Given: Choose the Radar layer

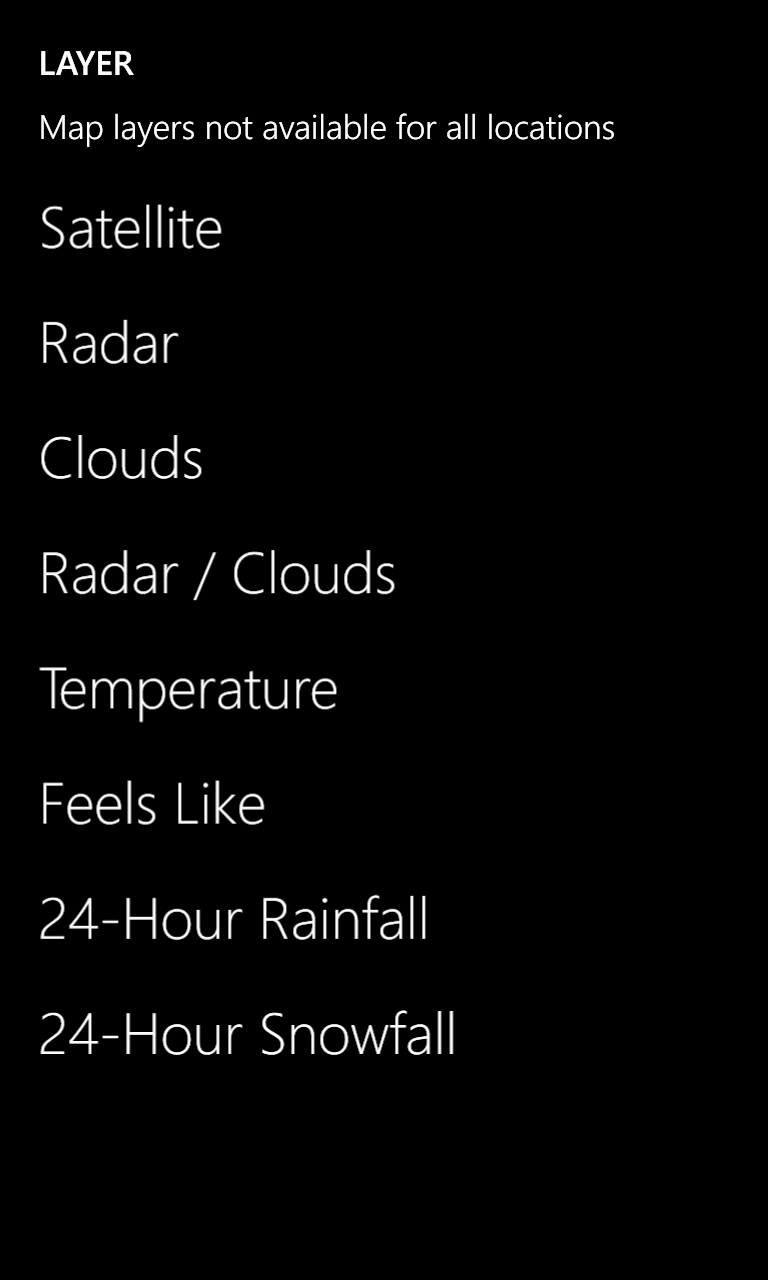Looking at the screenshot, I should (109, 343).
